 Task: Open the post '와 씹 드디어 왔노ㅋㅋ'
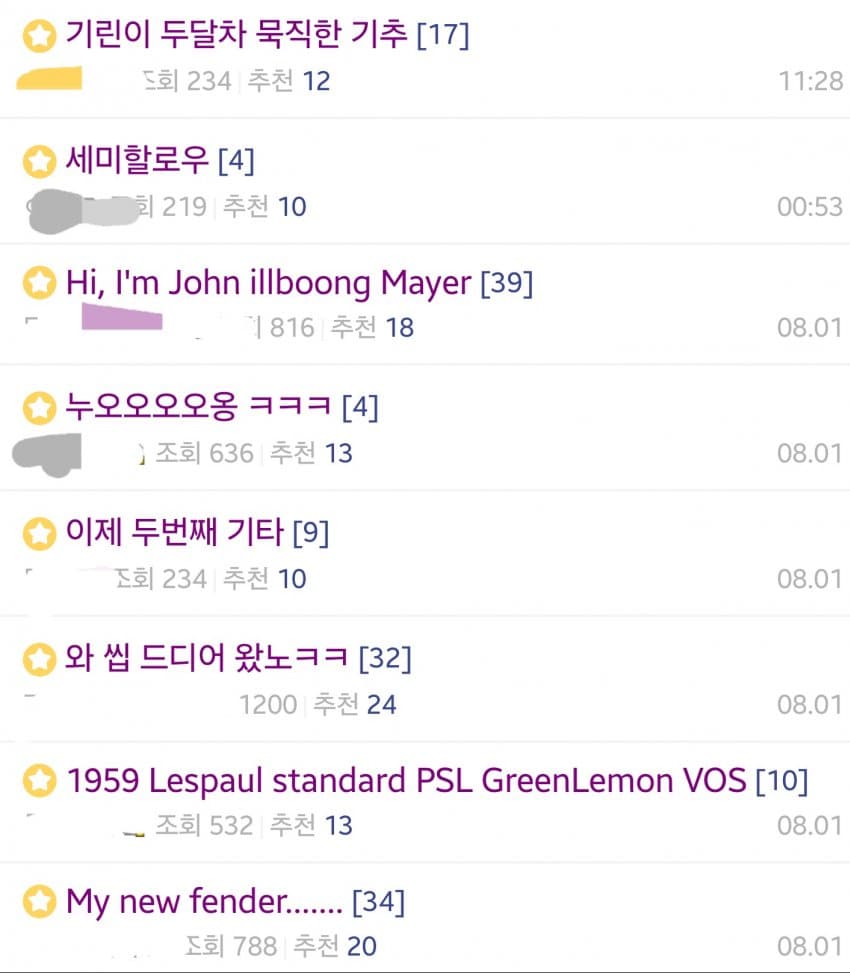(x=207, y=657)
